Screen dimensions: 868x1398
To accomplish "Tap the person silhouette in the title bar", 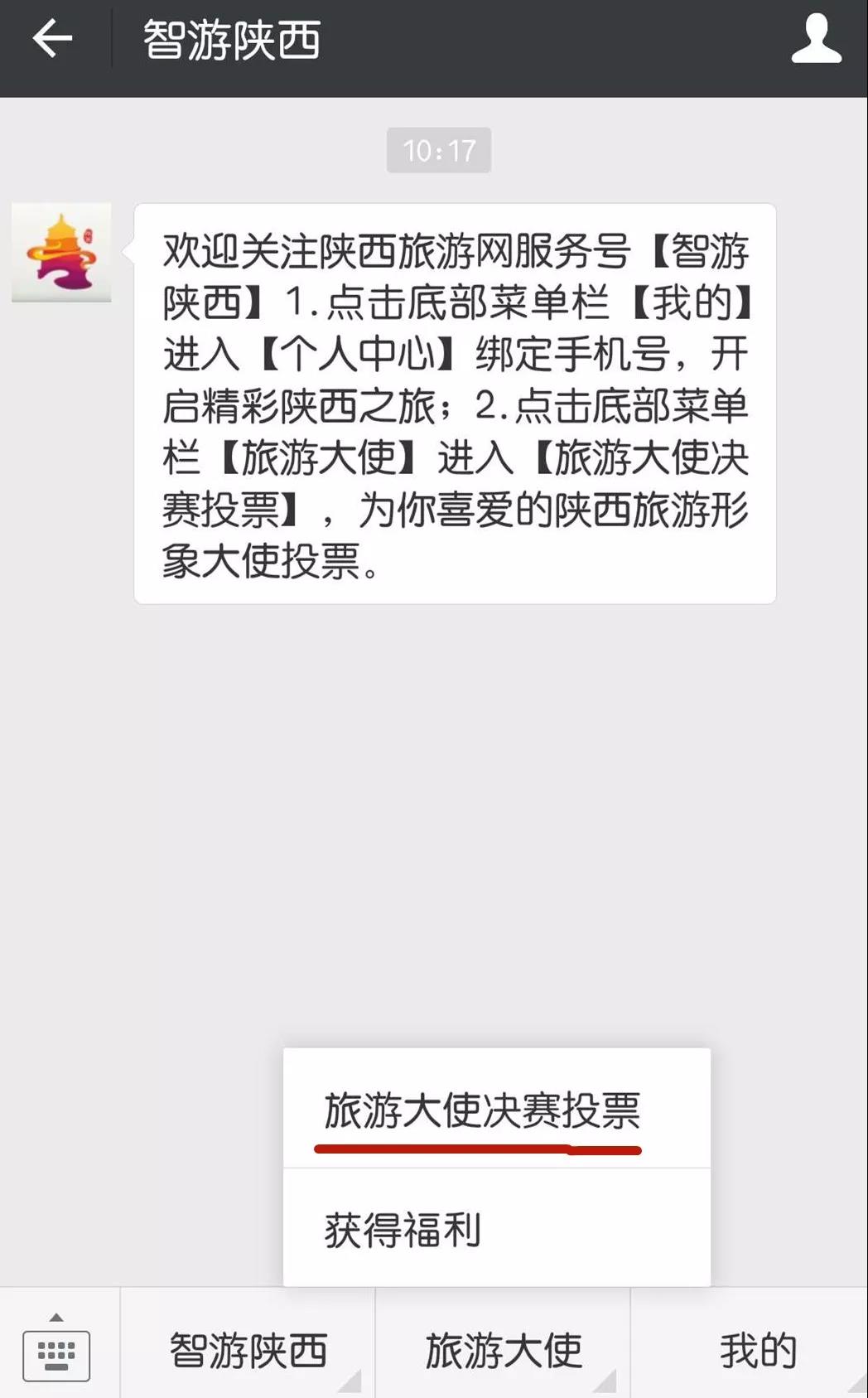I will tap(816, 37).
